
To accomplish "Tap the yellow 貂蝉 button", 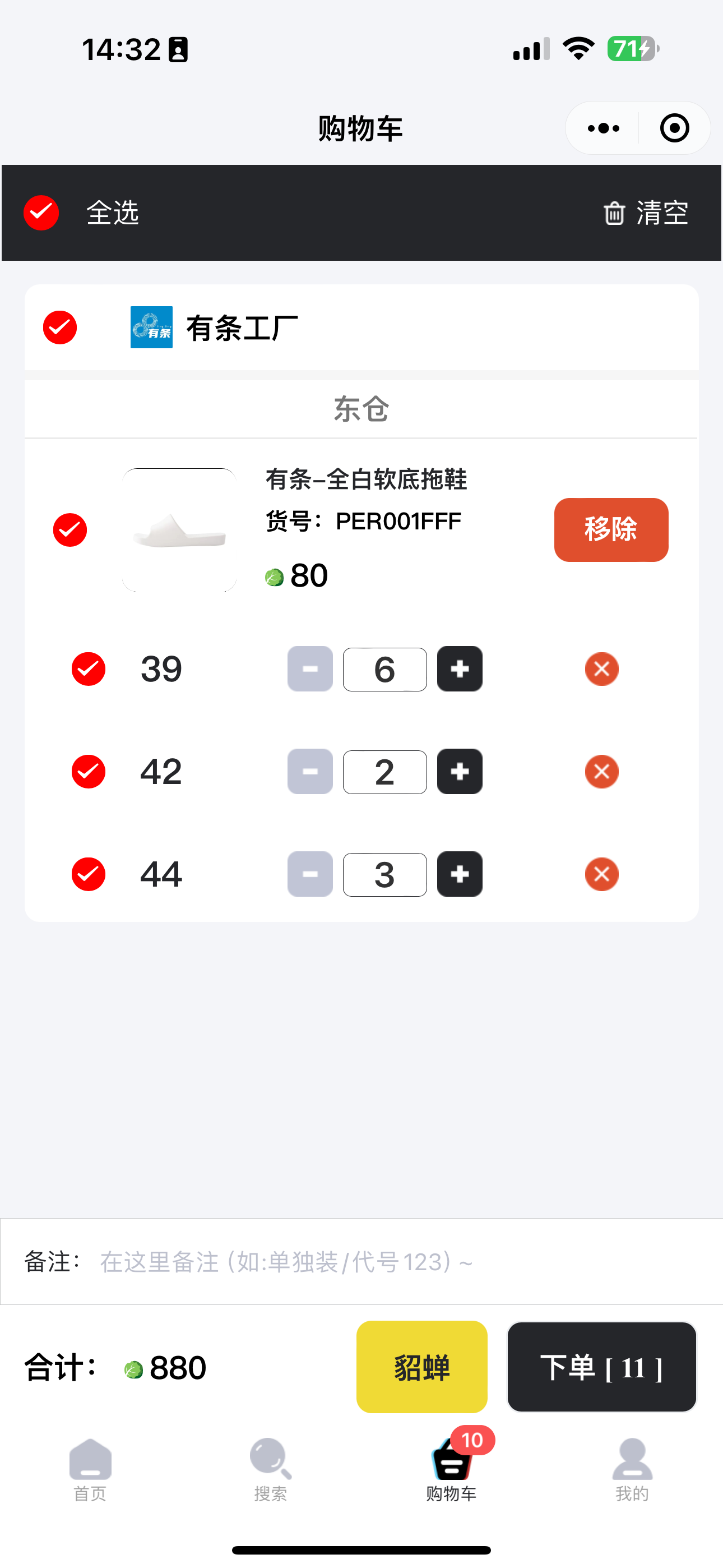I will pyautogui.click(x=421, y=1367).
